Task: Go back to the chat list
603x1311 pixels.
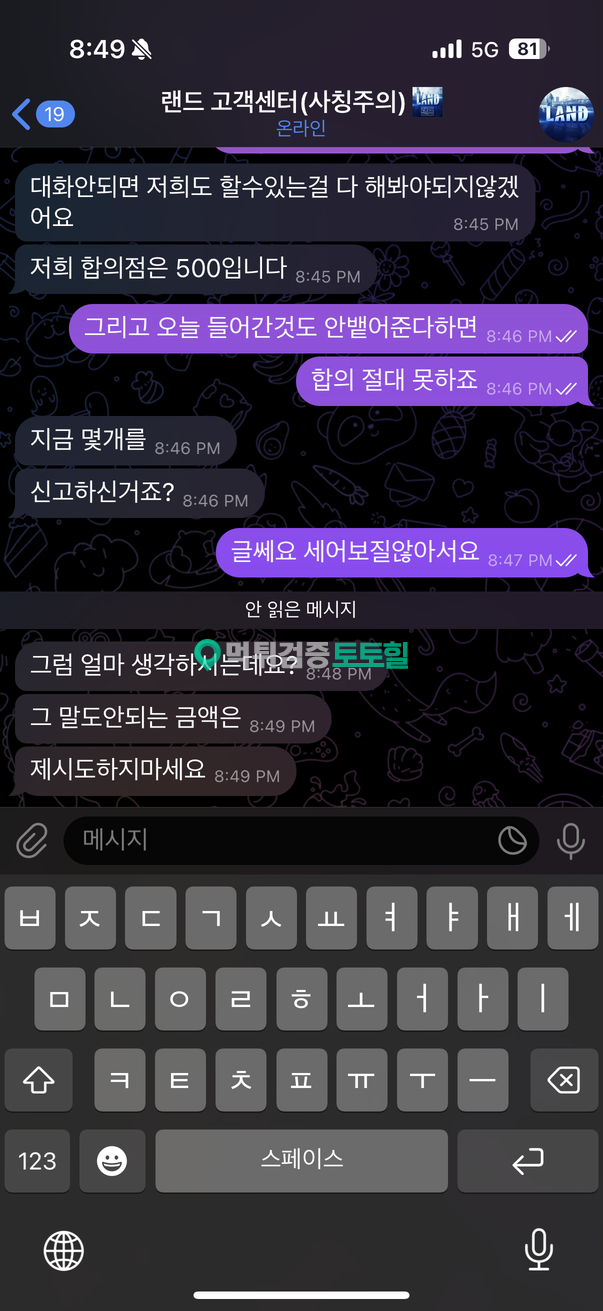Action: point(42,114)
